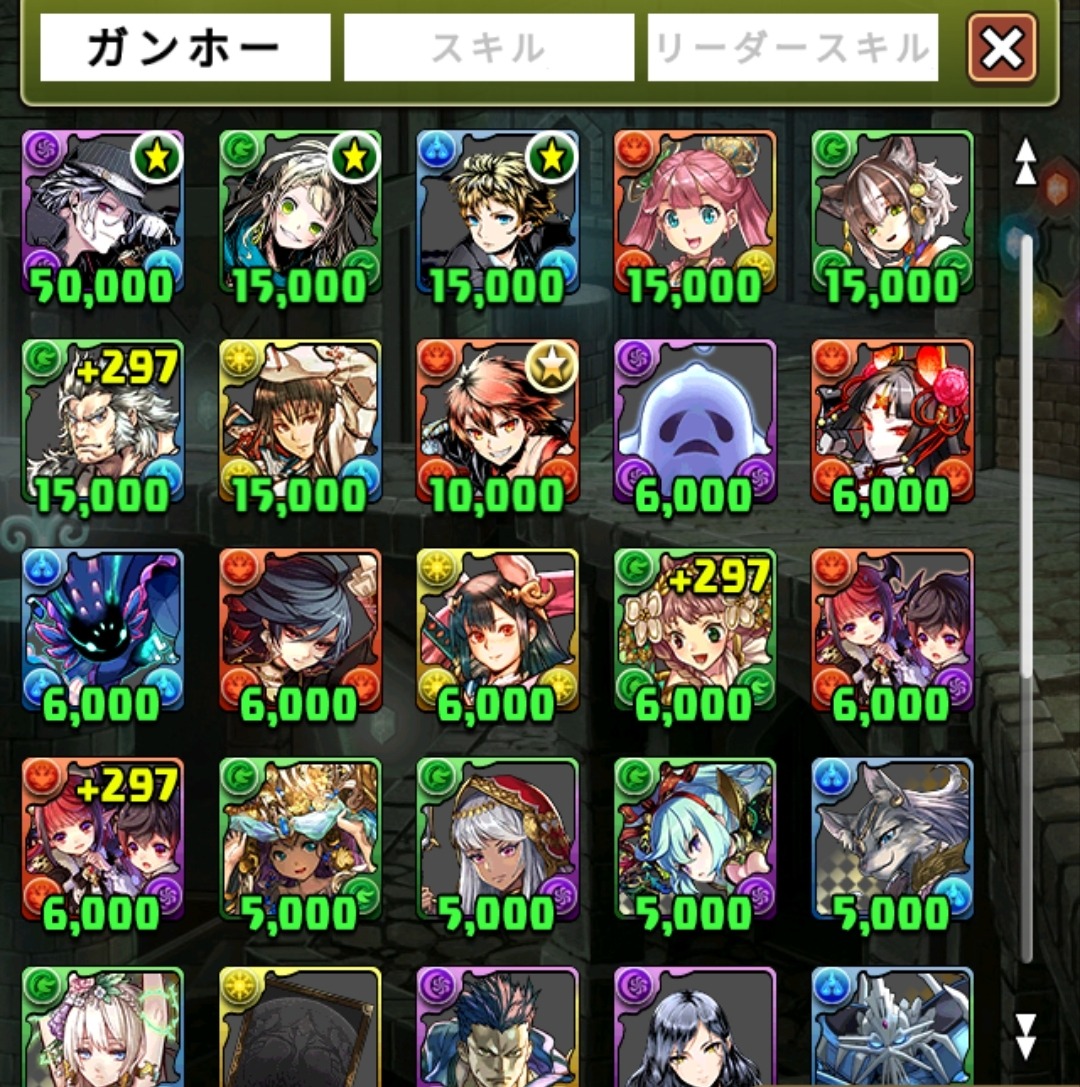Choose the dark blue shadow creature worth 6,000
Image resolution: width=1080 pixels, height=1087 pixels.
pos(103,628)
